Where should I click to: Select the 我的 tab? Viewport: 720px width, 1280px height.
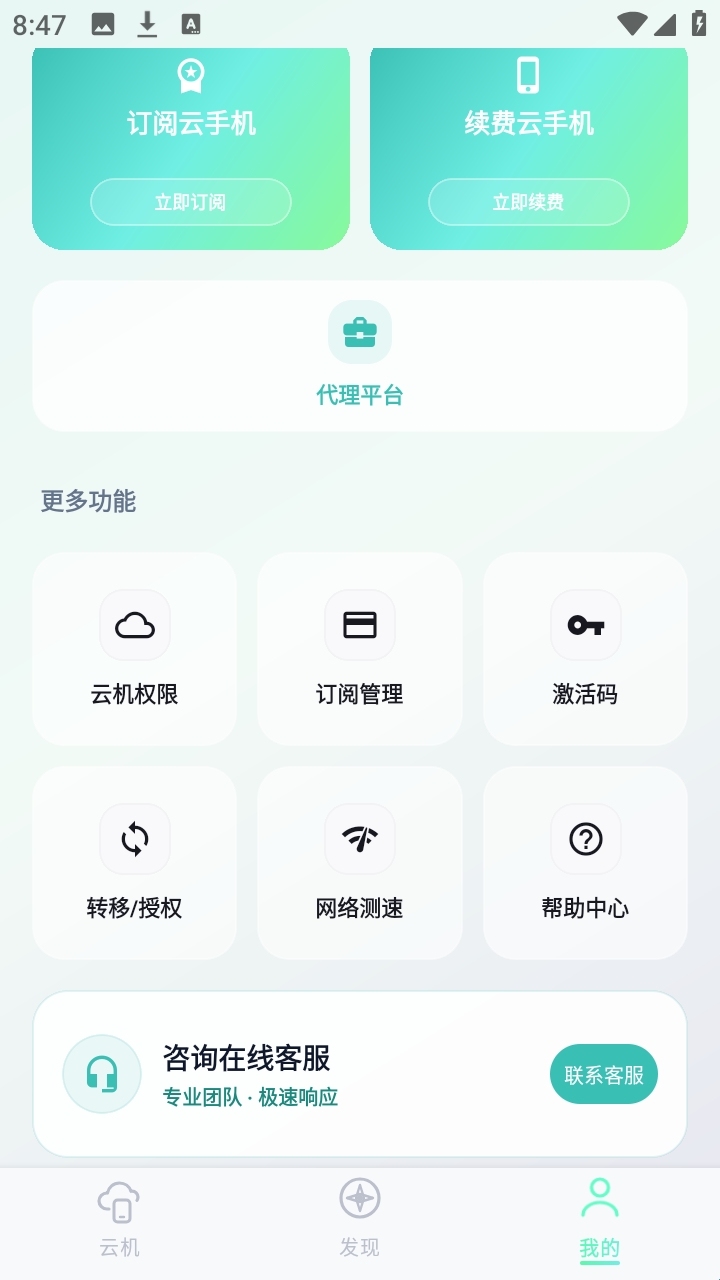(599, 1218)
